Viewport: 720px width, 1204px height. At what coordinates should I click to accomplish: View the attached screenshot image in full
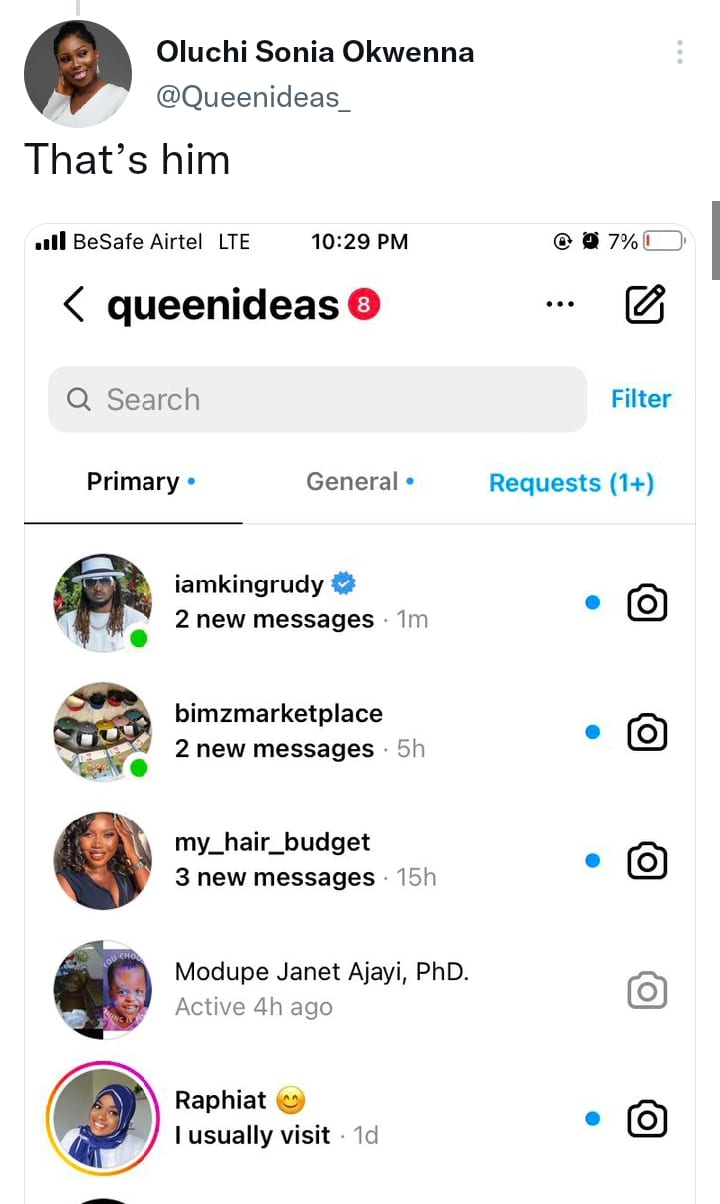click(x=360, y=700)
